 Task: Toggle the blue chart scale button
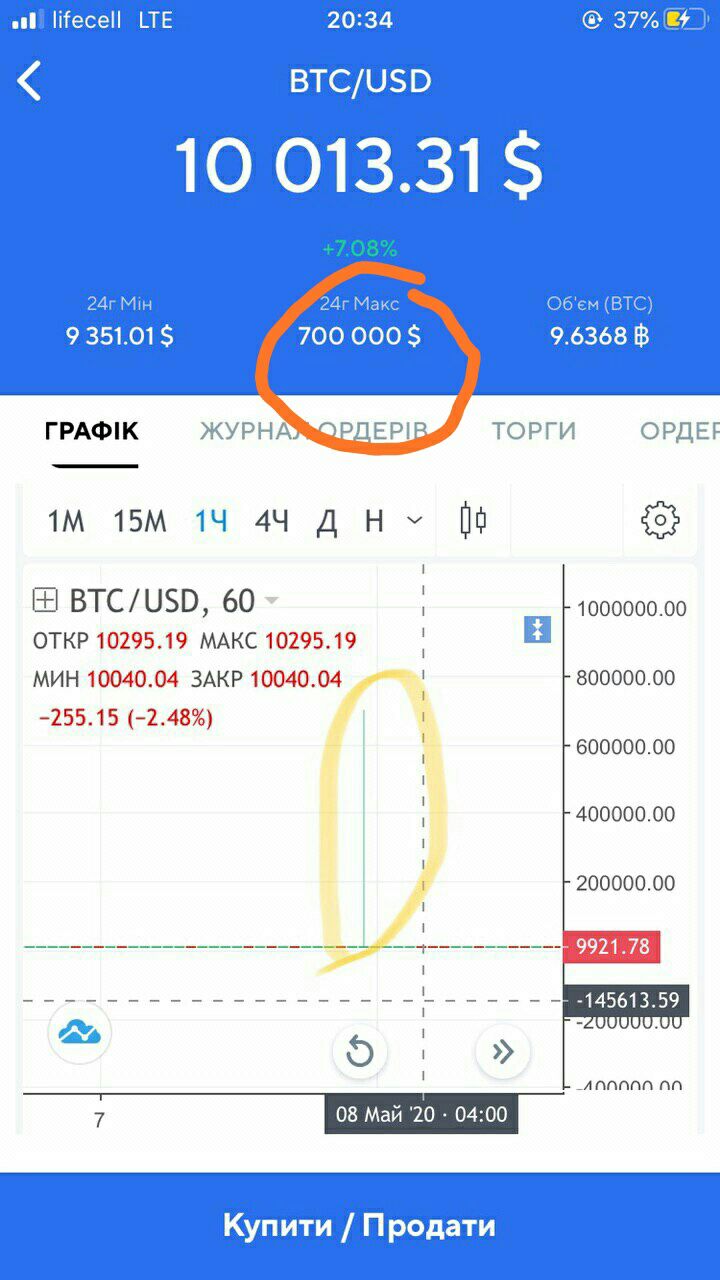coord(538,629)
